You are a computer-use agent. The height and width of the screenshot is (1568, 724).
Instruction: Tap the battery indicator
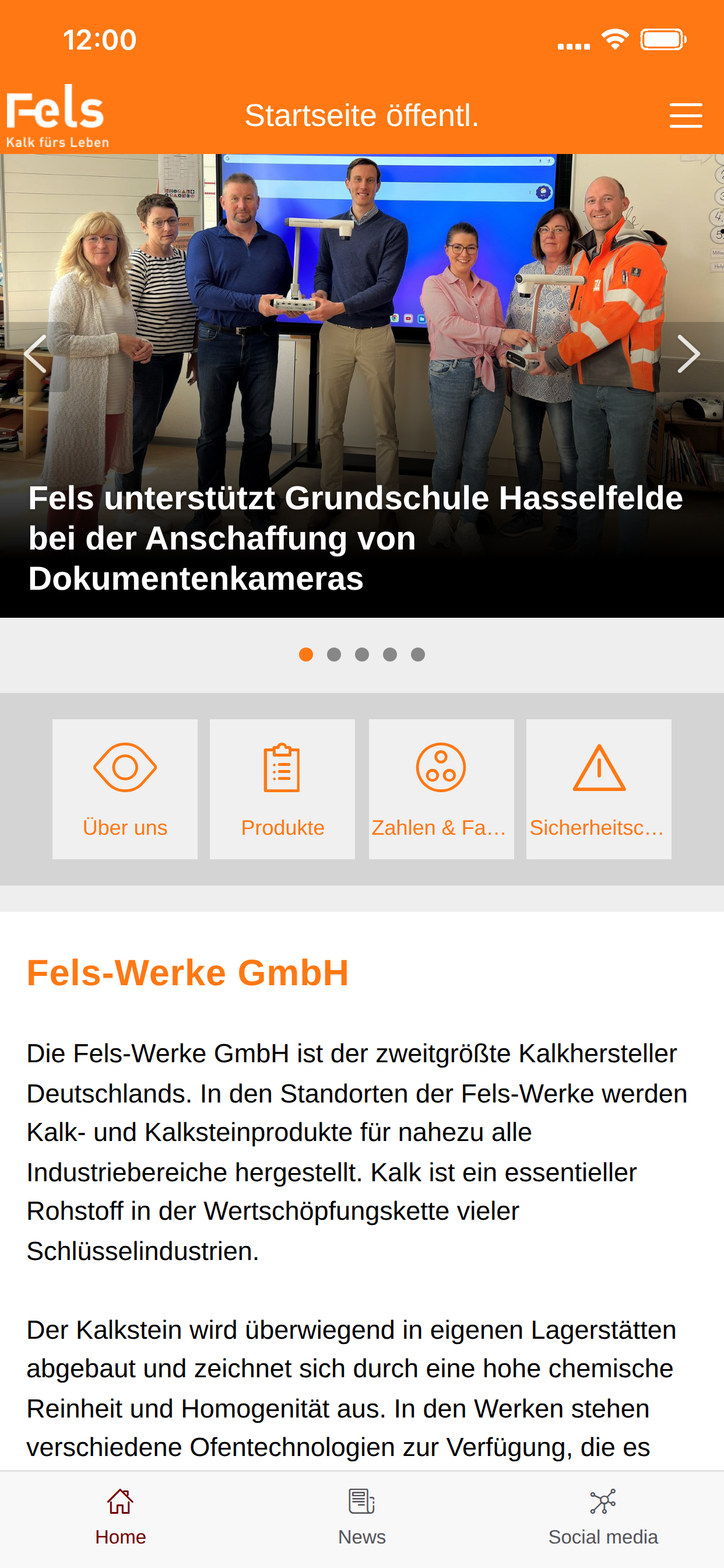coord(663,38)
